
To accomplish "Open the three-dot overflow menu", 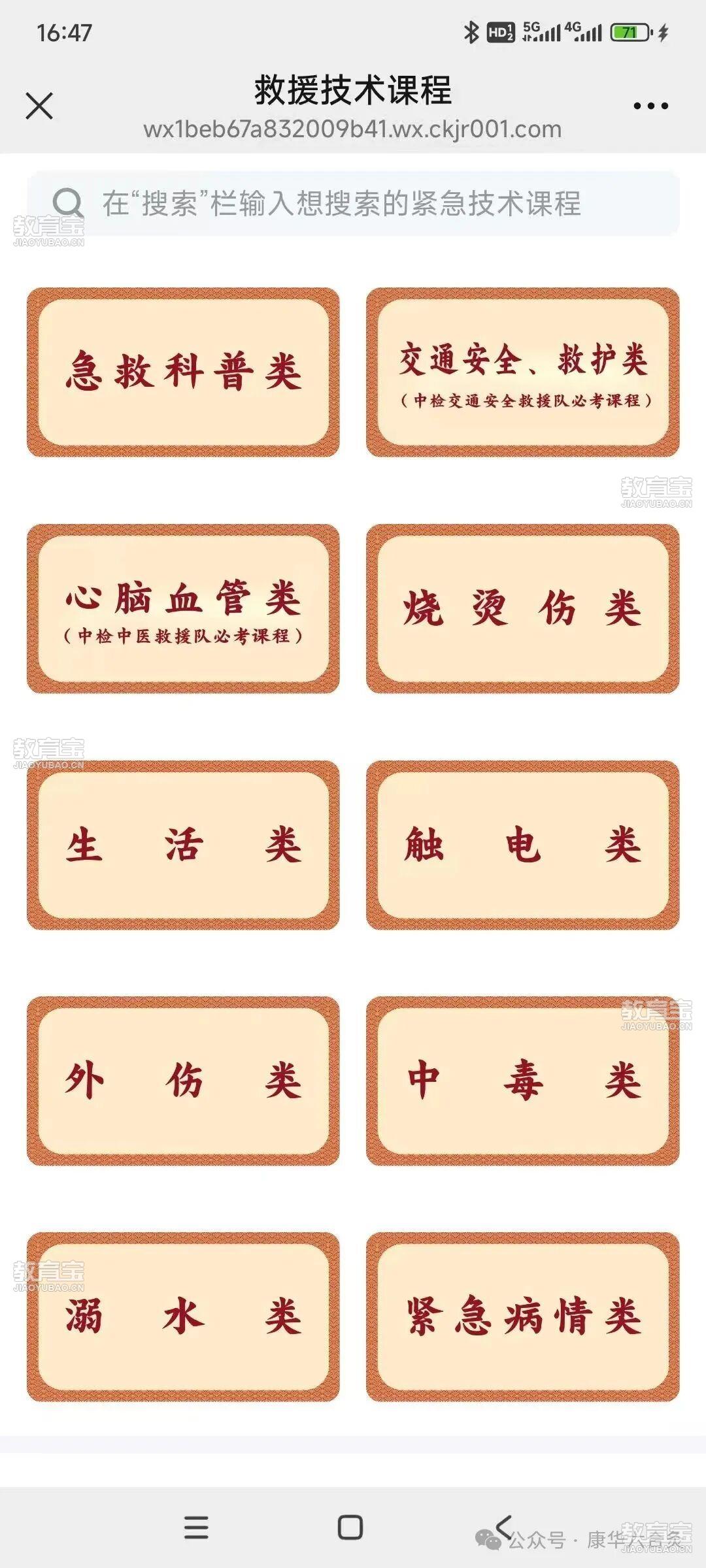I will [x=650, y=106].
